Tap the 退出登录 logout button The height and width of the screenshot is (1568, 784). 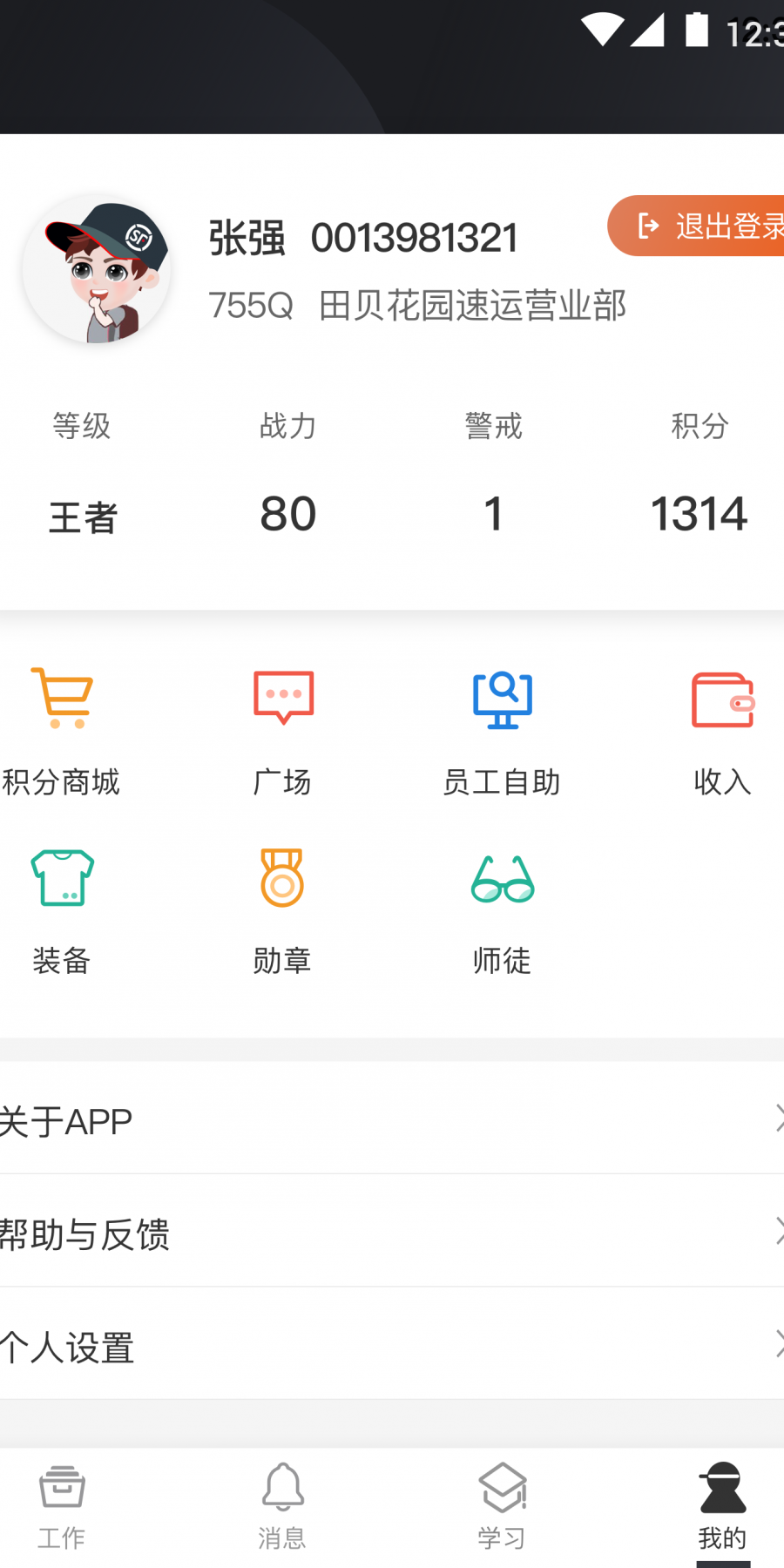click(701, 226)
